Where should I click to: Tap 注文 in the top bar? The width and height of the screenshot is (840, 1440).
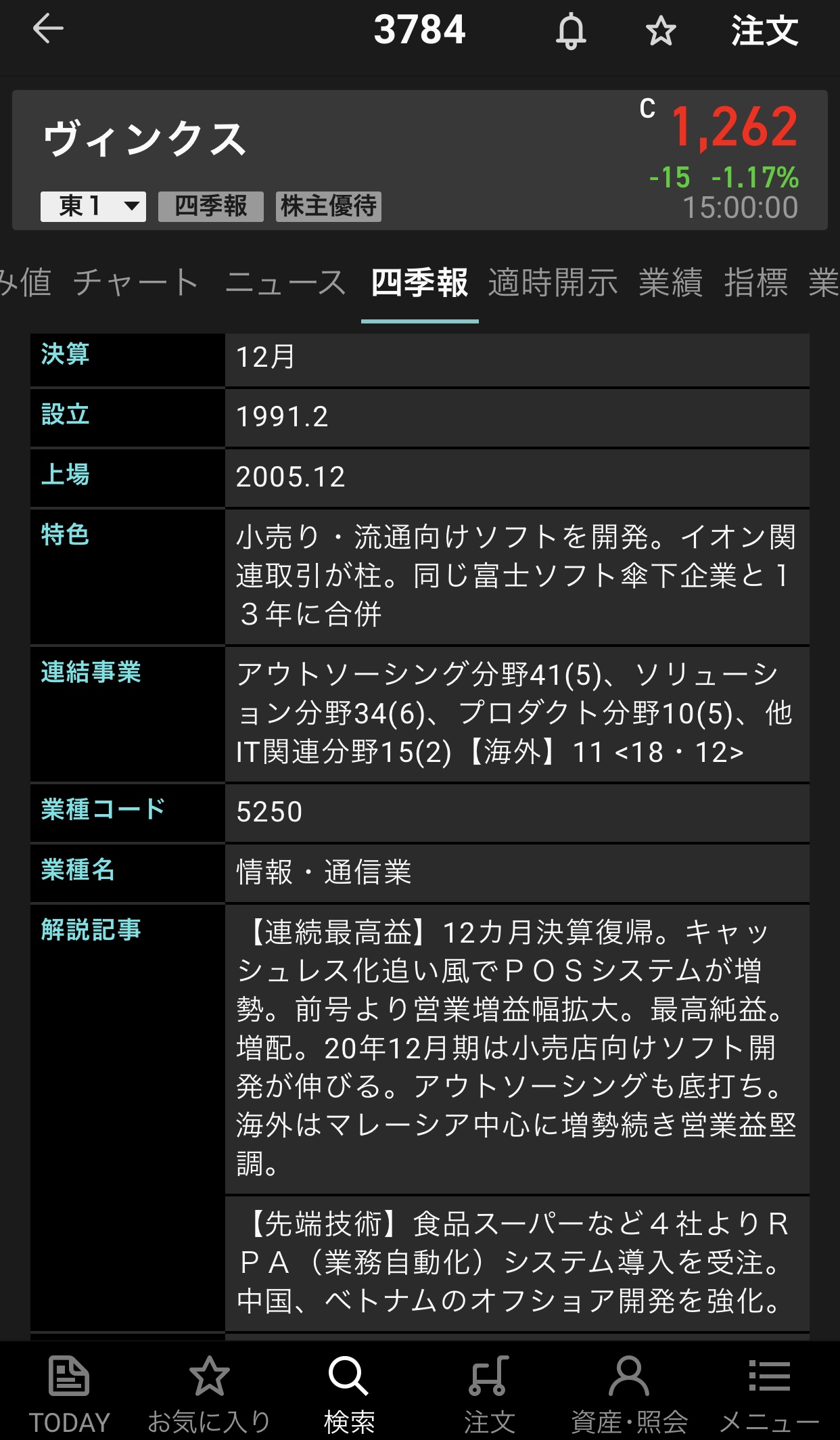click(x=764, y=31)
